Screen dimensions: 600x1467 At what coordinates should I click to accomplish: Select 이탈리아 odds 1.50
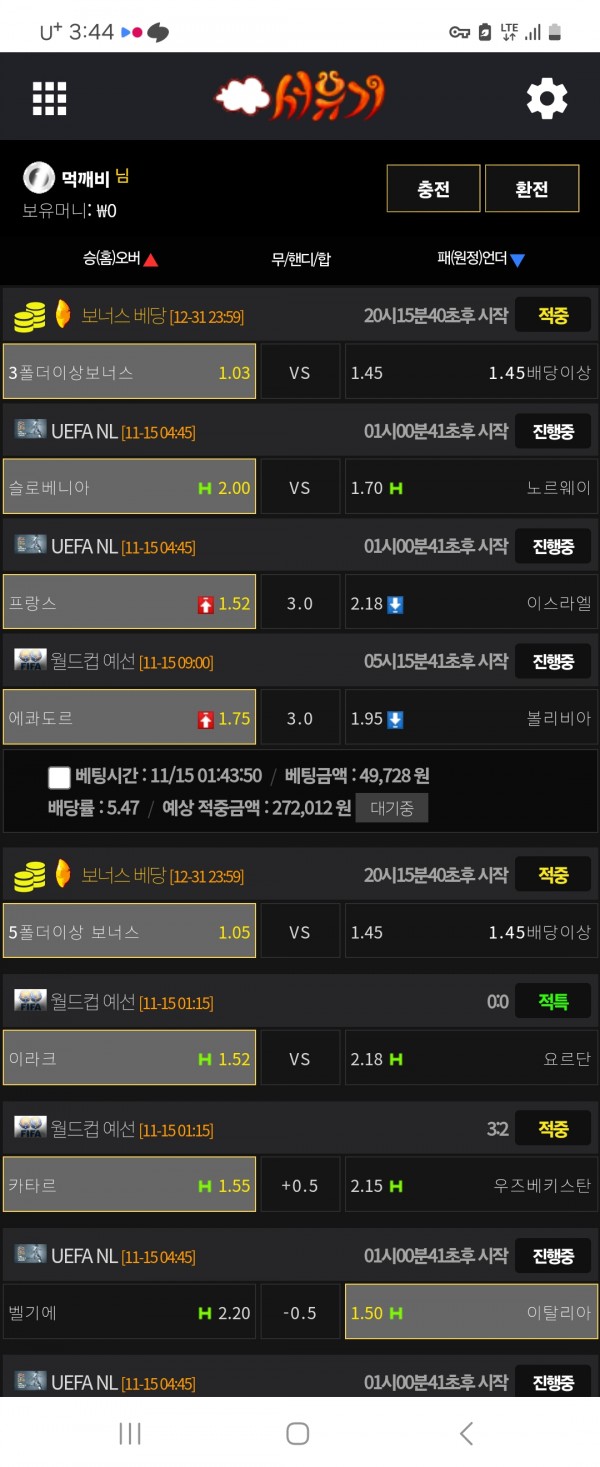pos(471,1312)
